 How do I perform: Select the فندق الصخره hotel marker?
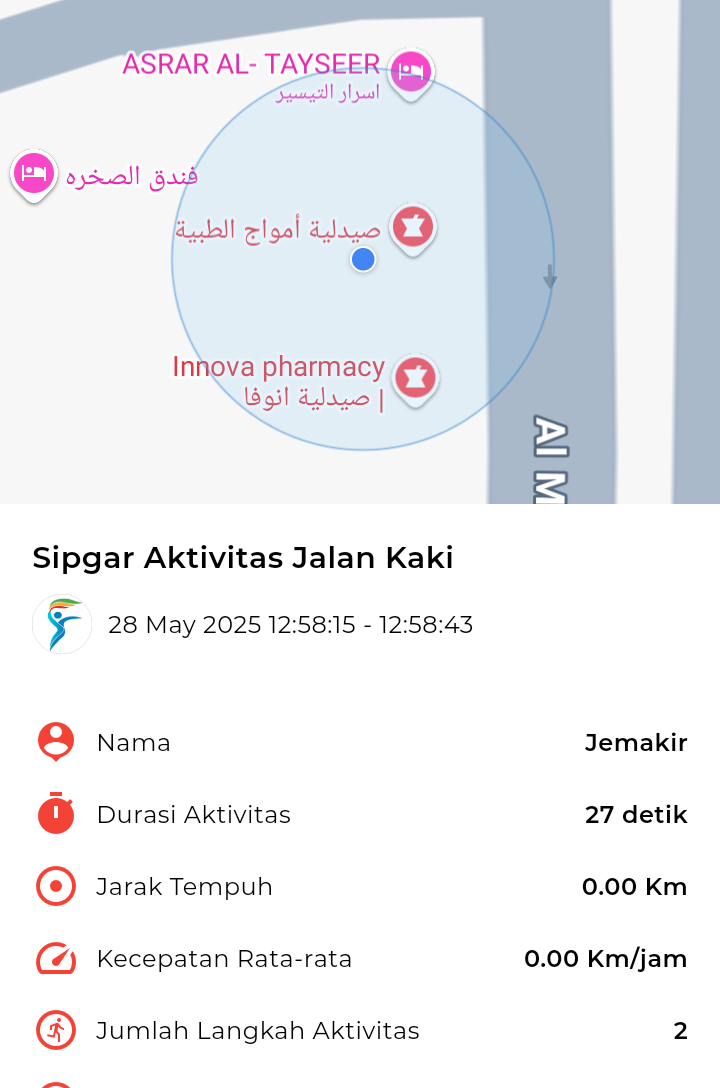click(33, 175)
